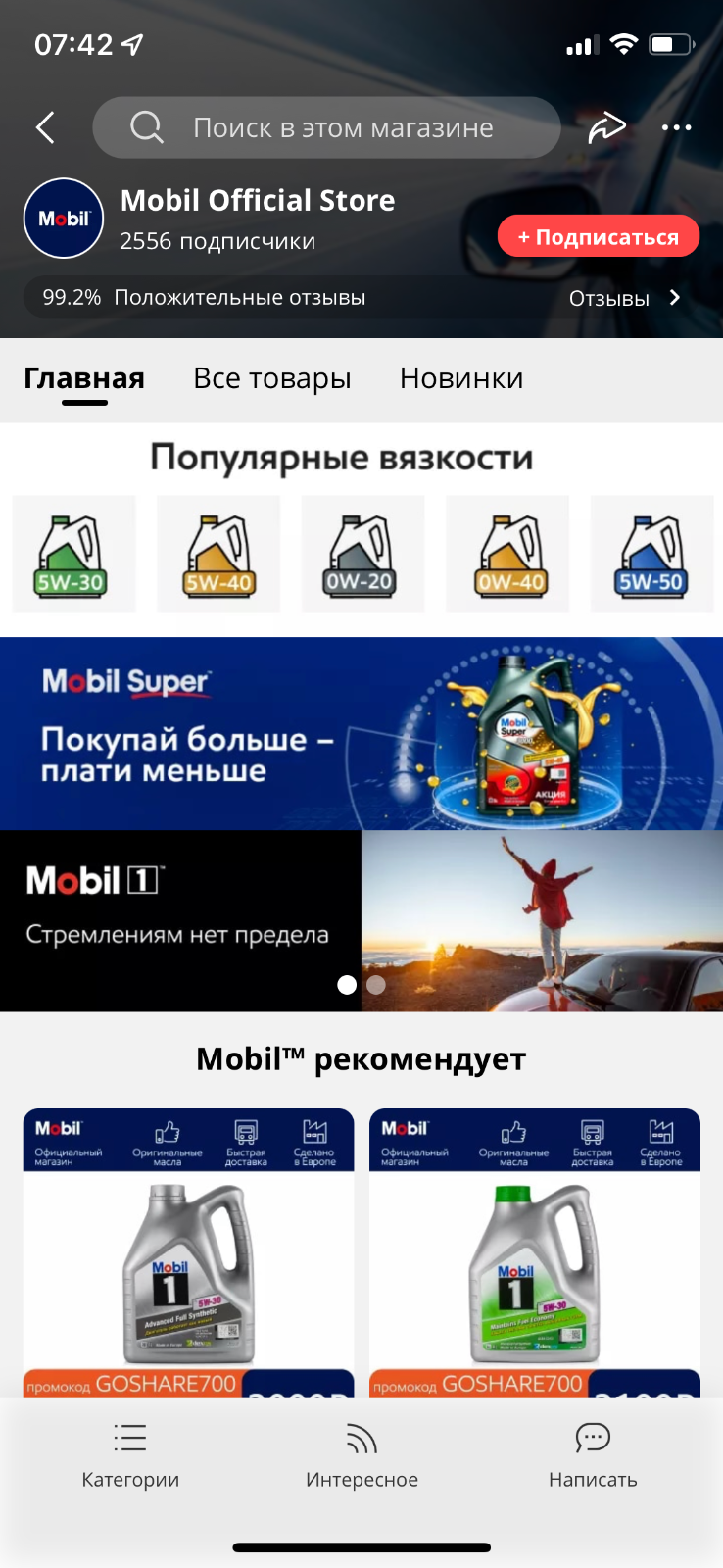Share the Mobil Official Store

click(x=606, y=127)
